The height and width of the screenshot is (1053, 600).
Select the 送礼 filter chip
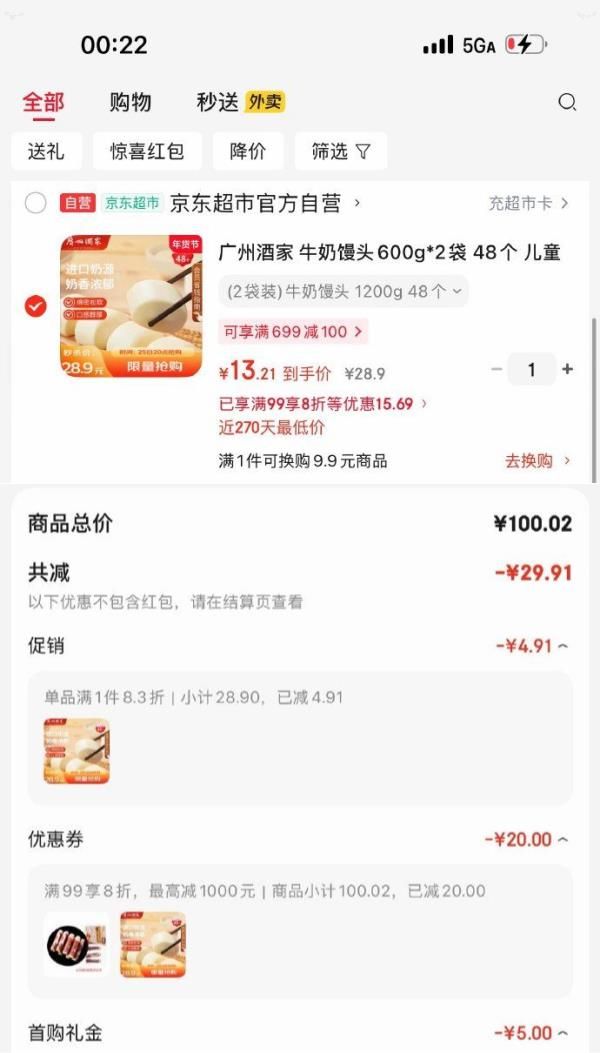point(46,151)
